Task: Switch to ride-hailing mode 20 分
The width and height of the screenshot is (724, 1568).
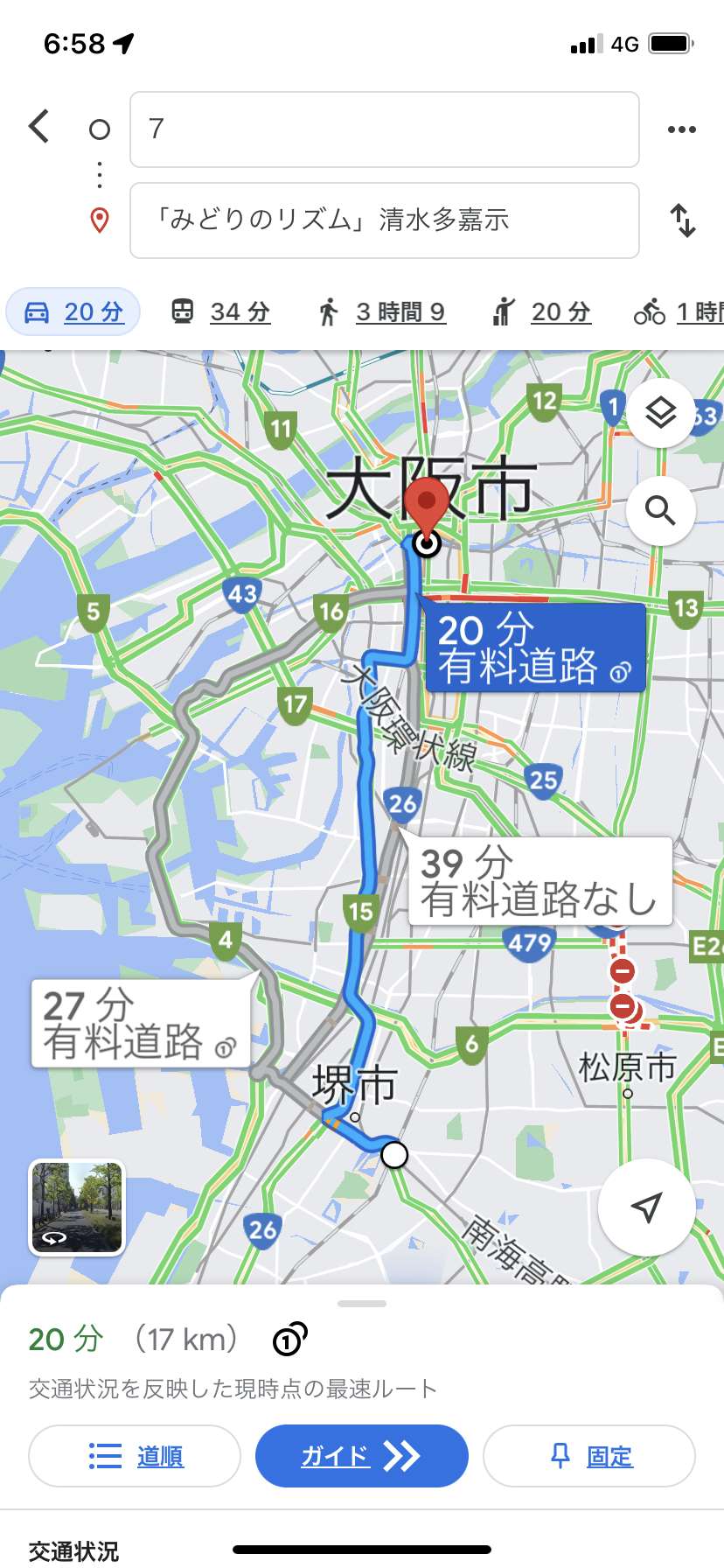Action: click(542, 311)
